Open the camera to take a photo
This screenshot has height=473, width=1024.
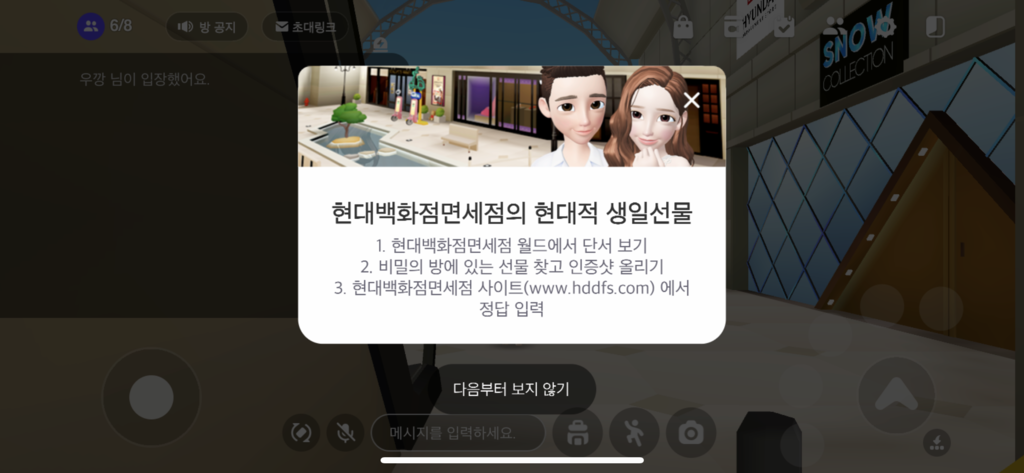pos(691,433)
